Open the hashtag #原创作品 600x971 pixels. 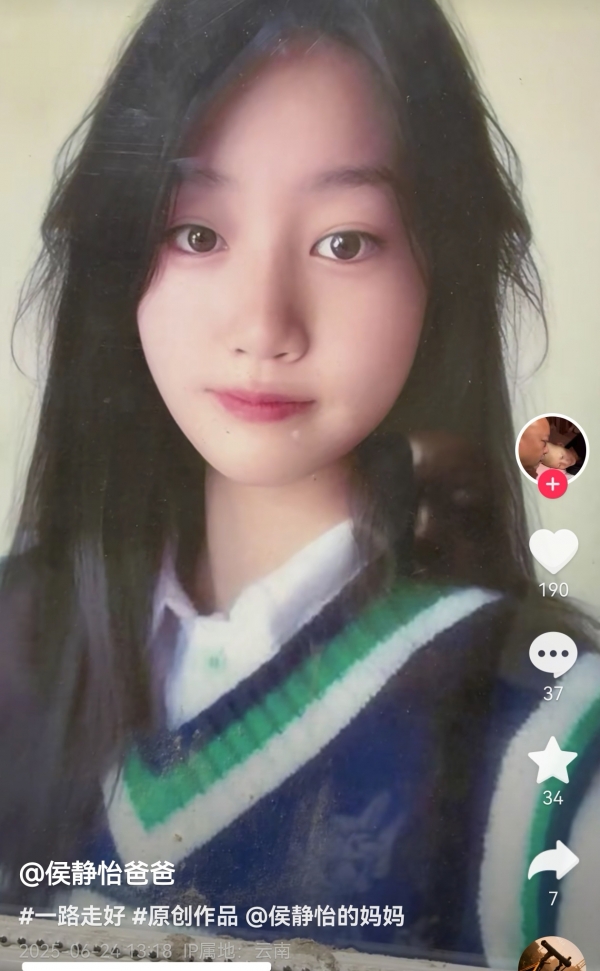[x=185, y=916]
